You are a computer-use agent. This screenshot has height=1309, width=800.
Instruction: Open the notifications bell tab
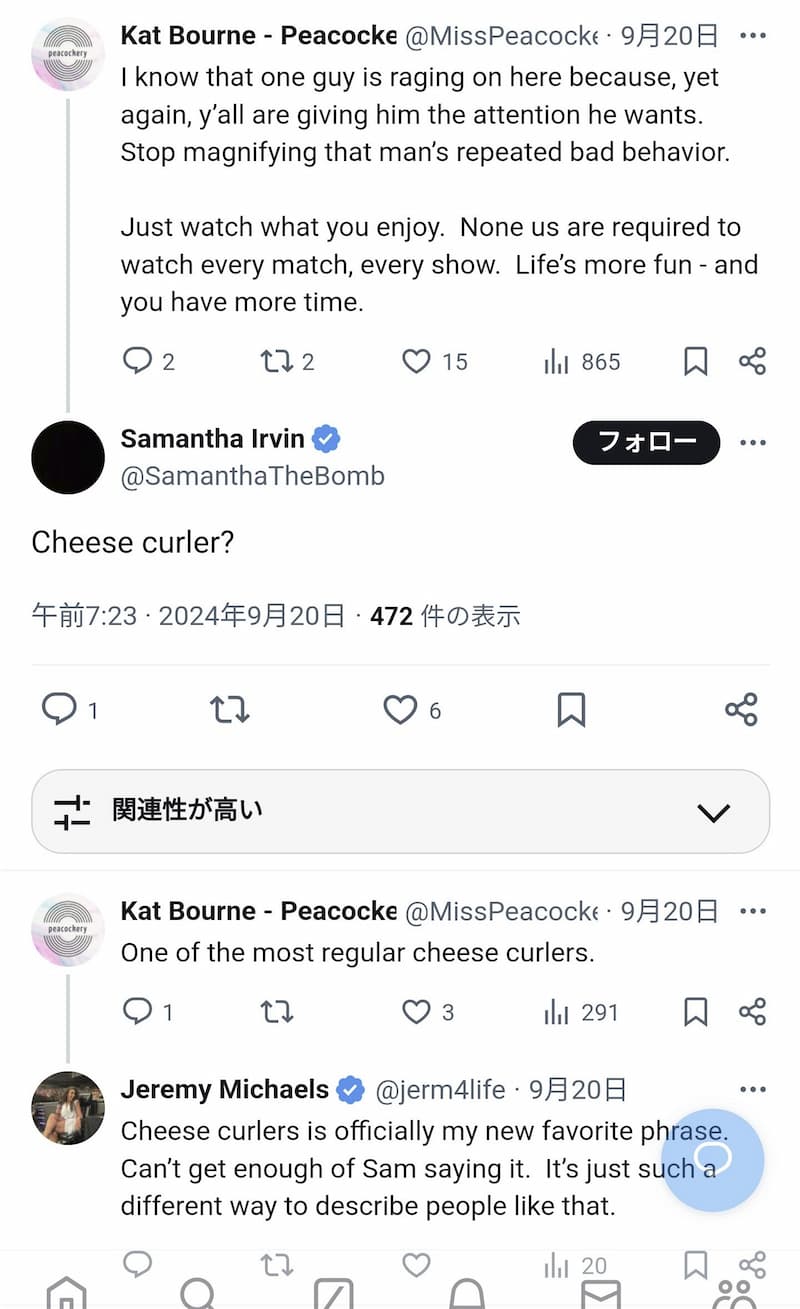coord(466,1293)
